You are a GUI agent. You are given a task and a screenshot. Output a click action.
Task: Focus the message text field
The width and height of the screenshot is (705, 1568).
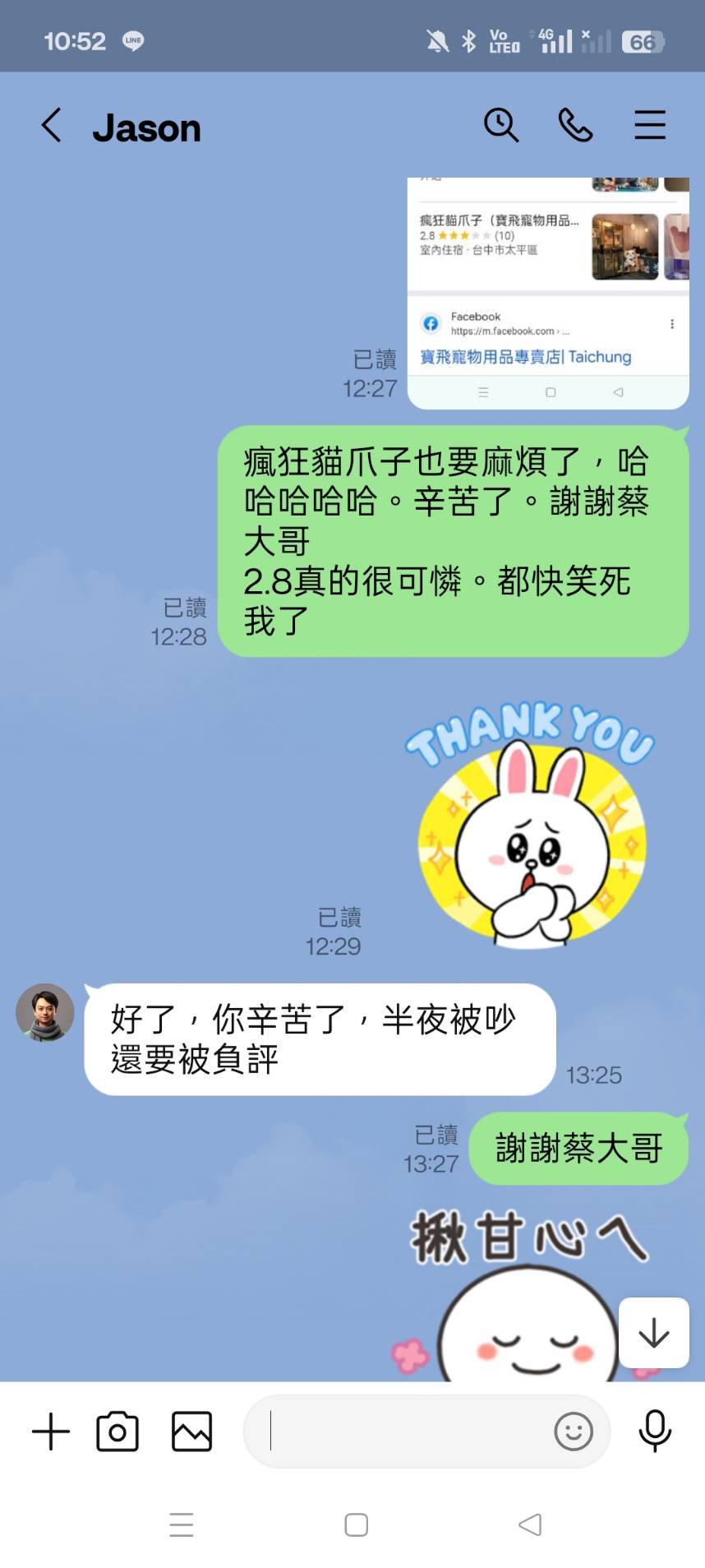coord(403,1432)
